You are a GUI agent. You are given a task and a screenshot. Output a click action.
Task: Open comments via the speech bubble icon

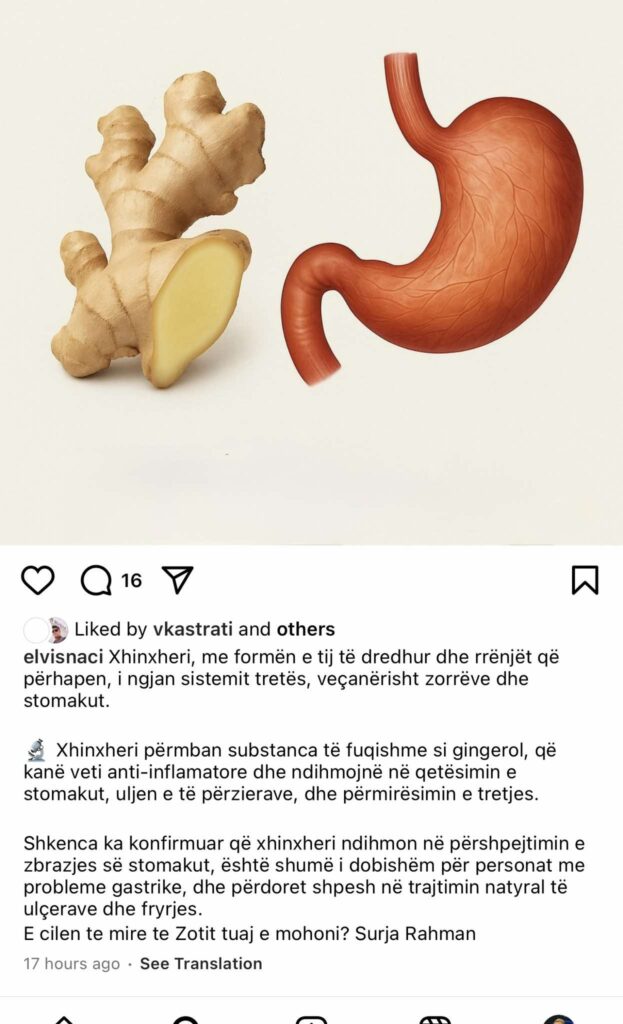96,580
